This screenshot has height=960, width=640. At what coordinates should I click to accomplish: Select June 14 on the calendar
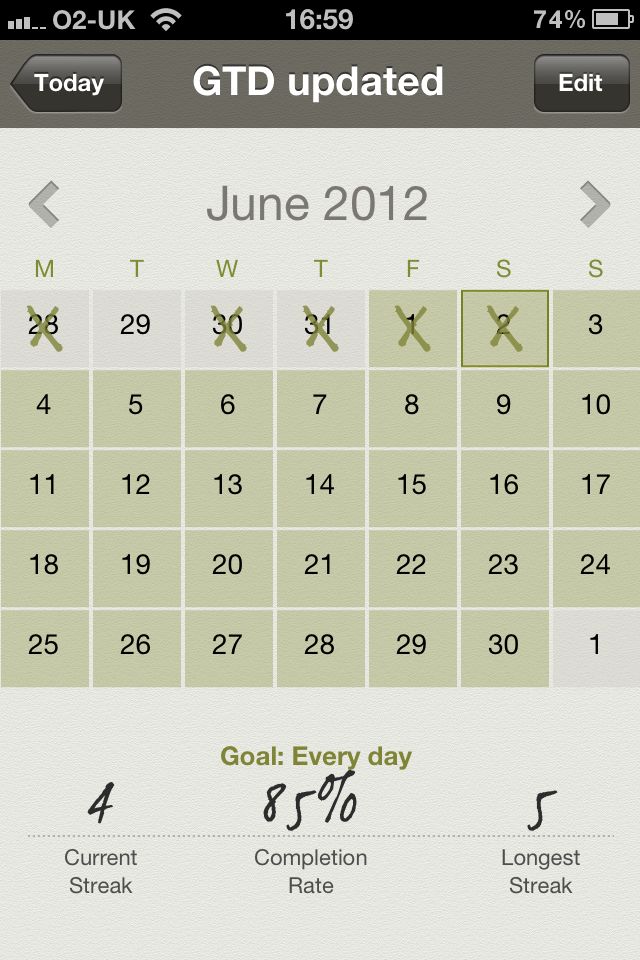pyautogui.click(x=320, y=487)
